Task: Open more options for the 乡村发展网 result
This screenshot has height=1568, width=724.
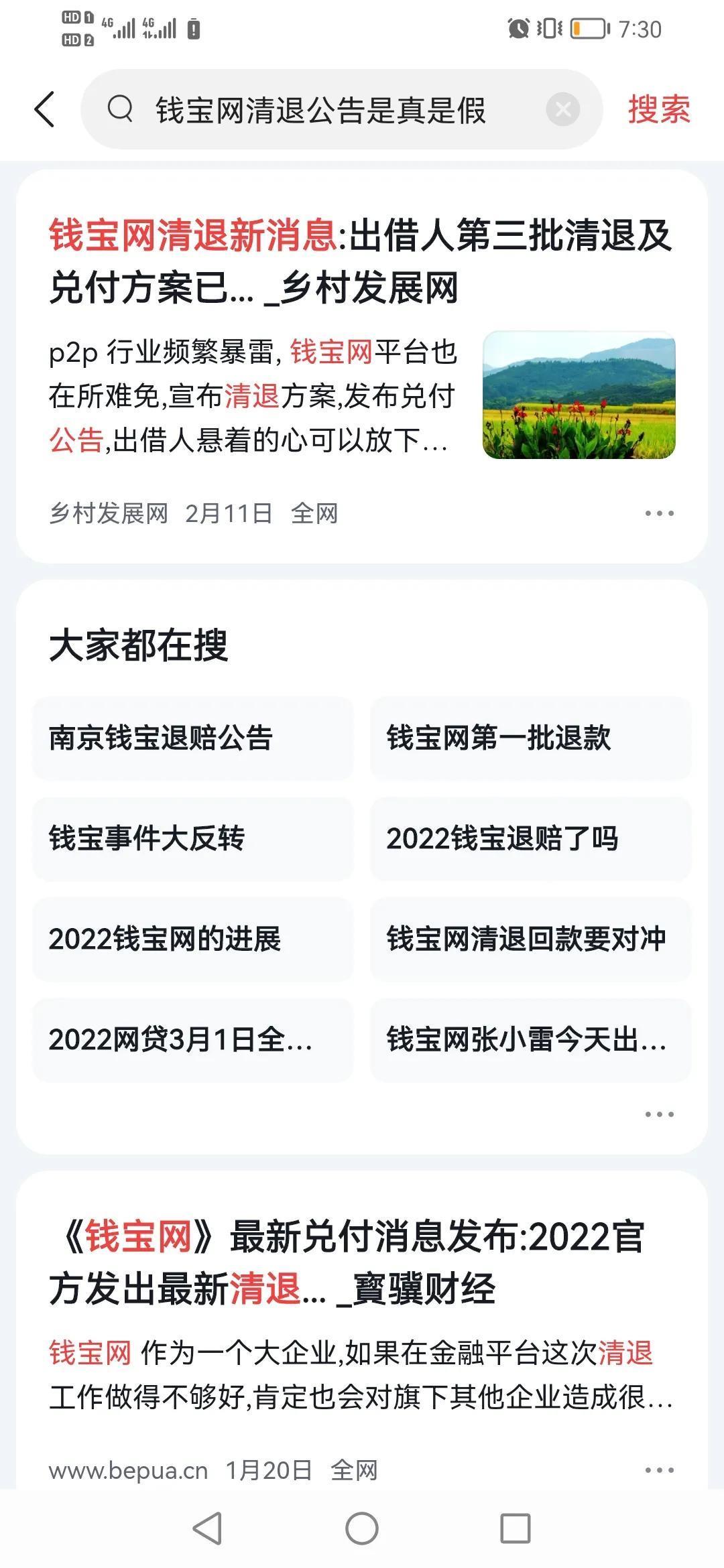Action: tap(659, 514)
